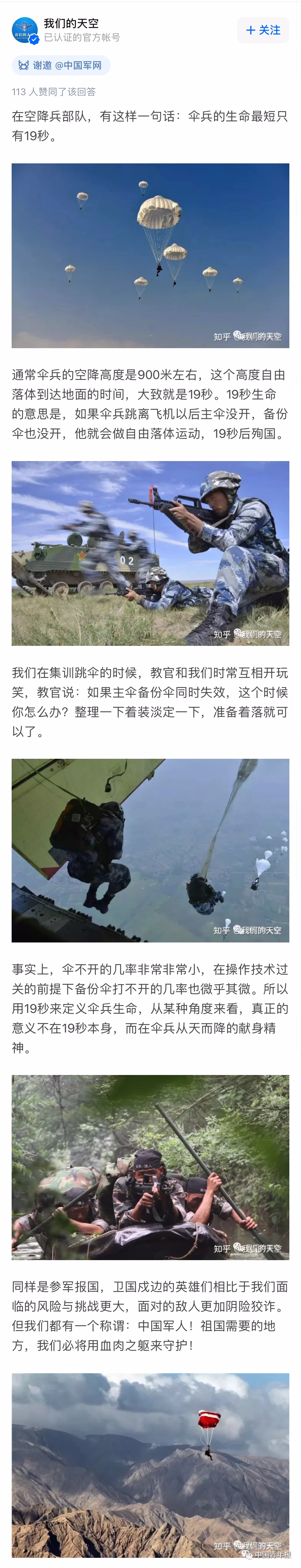Open the 我们的天空 author profile
Image resolution: width=301 pixels, height=1568 pixels.
(71, 24)
